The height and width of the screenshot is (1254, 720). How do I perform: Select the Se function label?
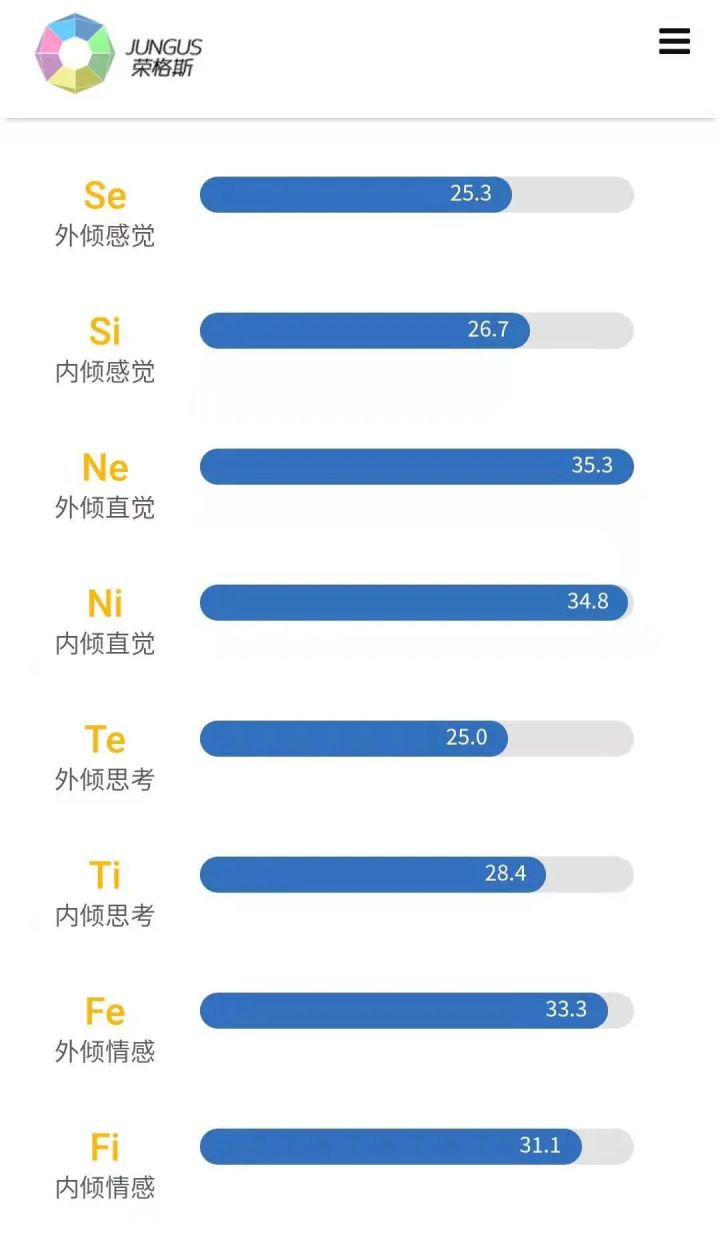[104, 195]
